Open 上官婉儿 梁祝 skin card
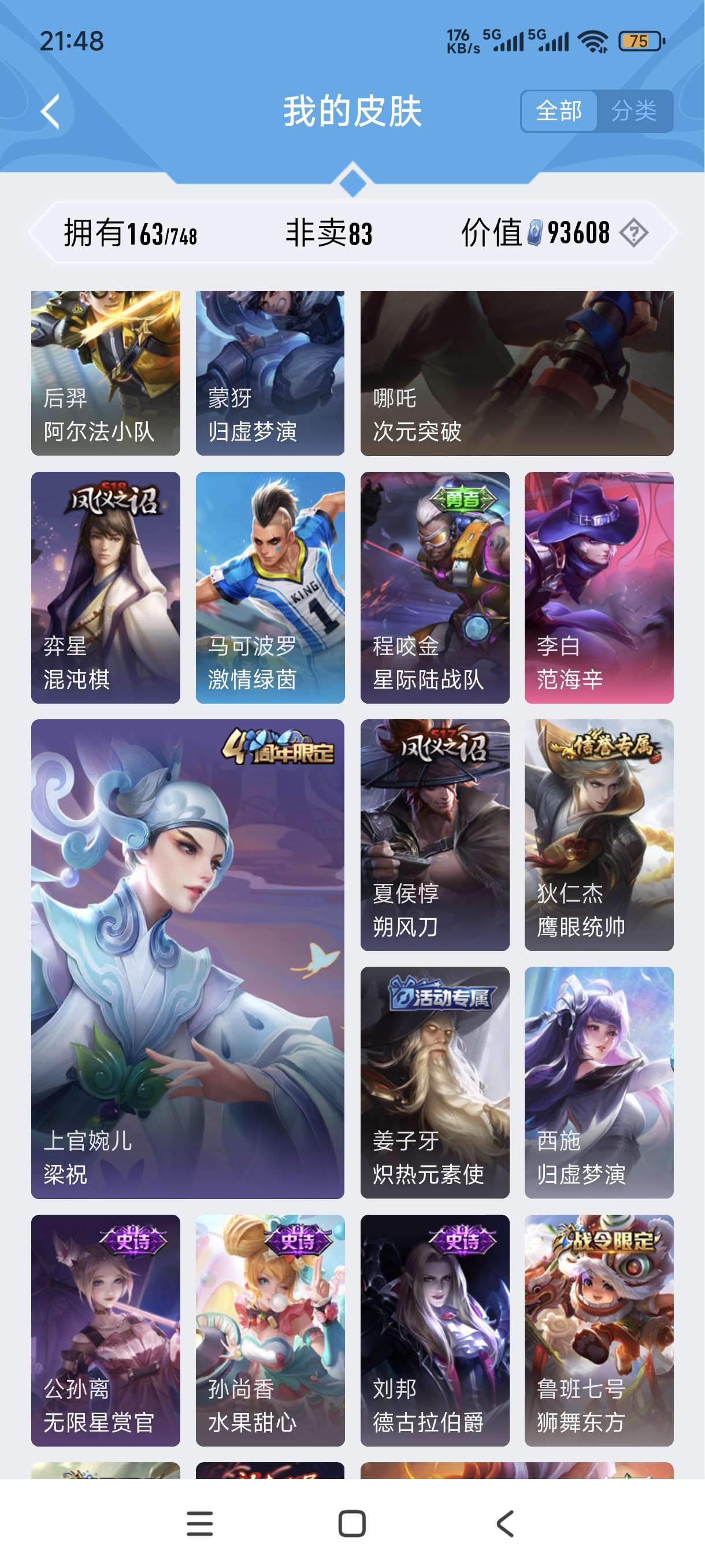This screenshot has height=1568, width=705. 187,959
